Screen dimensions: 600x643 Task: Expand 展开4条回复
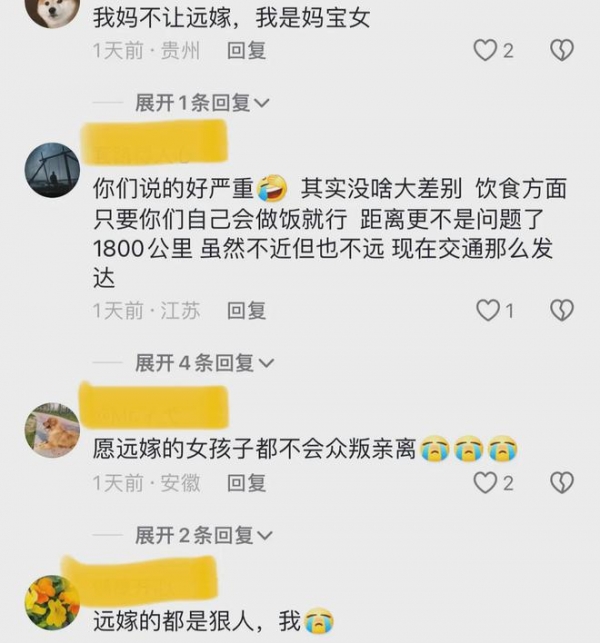click(202, 363)
